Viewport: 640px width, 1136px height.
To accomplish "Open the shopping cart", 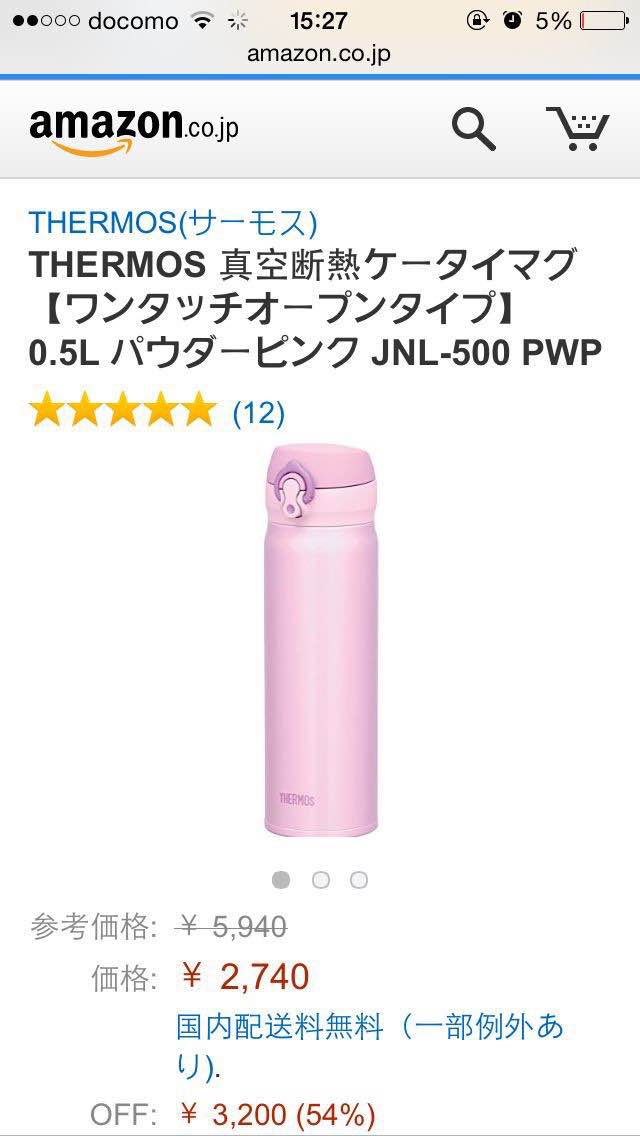I will [577, 128].
